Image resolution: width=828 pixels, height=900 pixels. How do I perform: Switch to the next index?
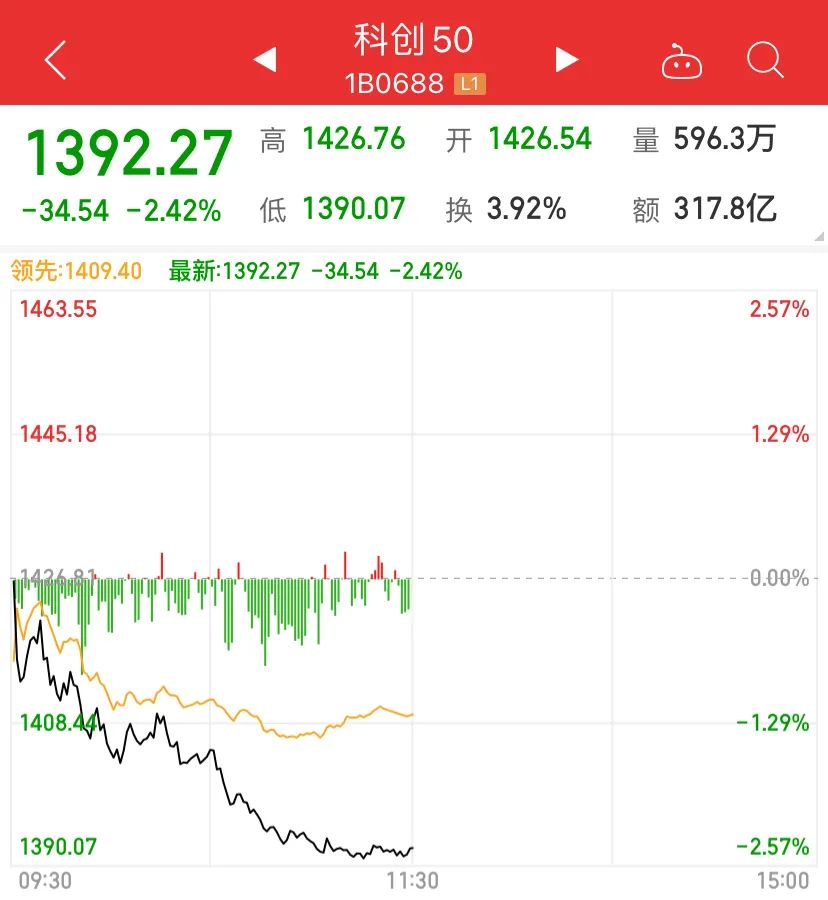(x=567, y=60)
